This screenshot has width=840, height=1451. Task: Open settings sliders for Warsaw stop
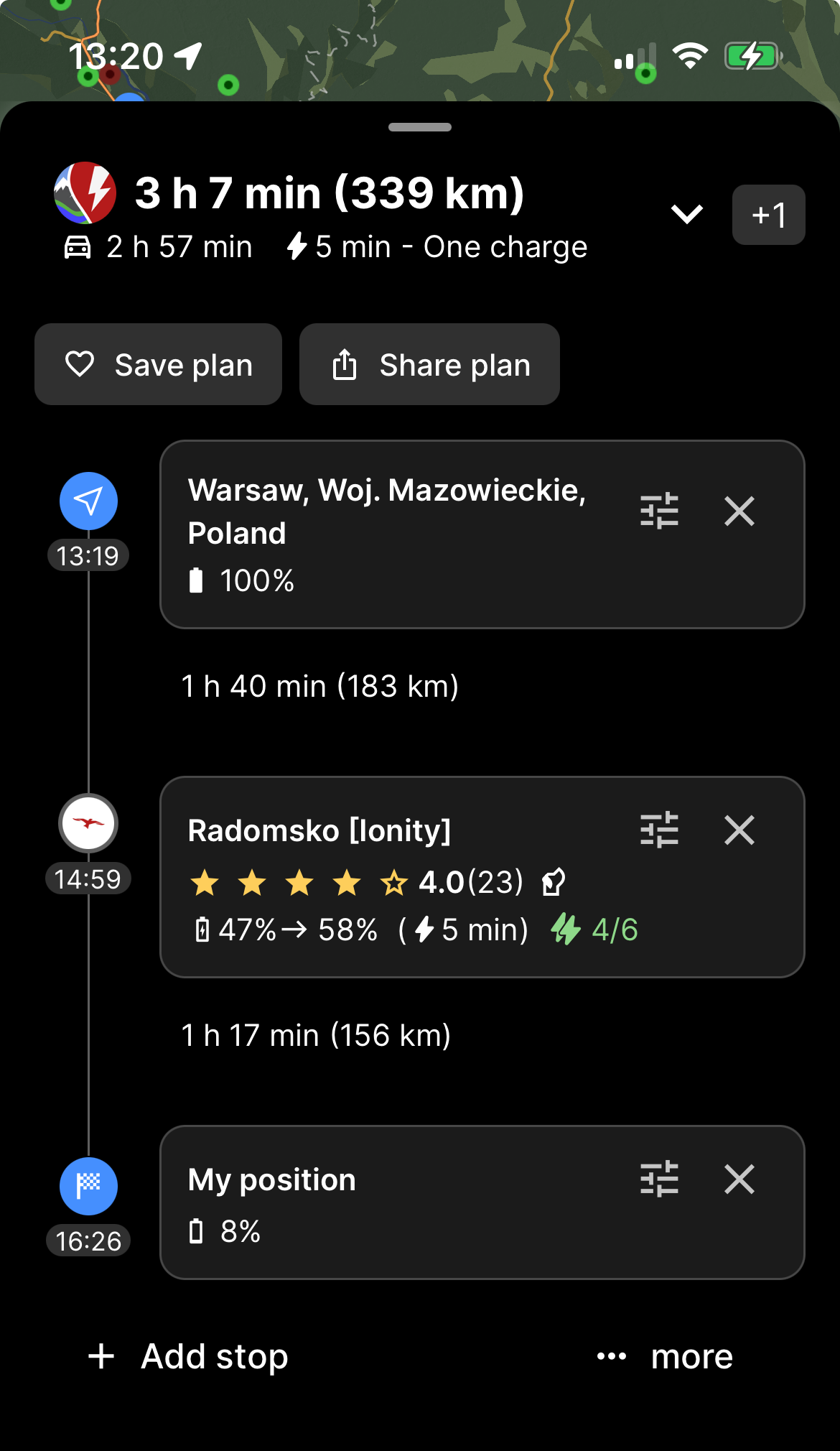659,511
